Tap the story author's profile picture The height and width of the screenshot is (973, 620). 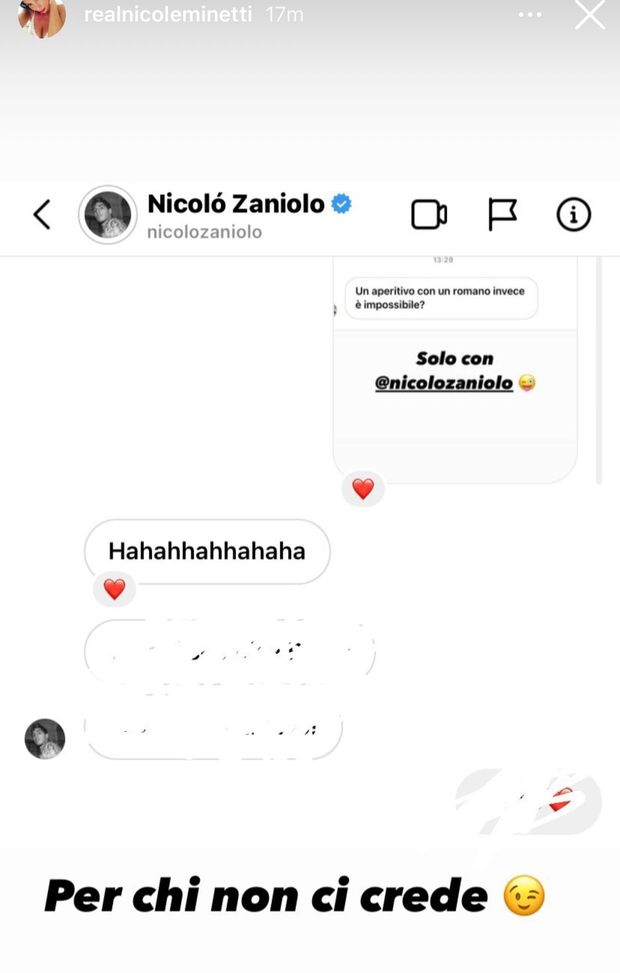(x=42, y=15)
